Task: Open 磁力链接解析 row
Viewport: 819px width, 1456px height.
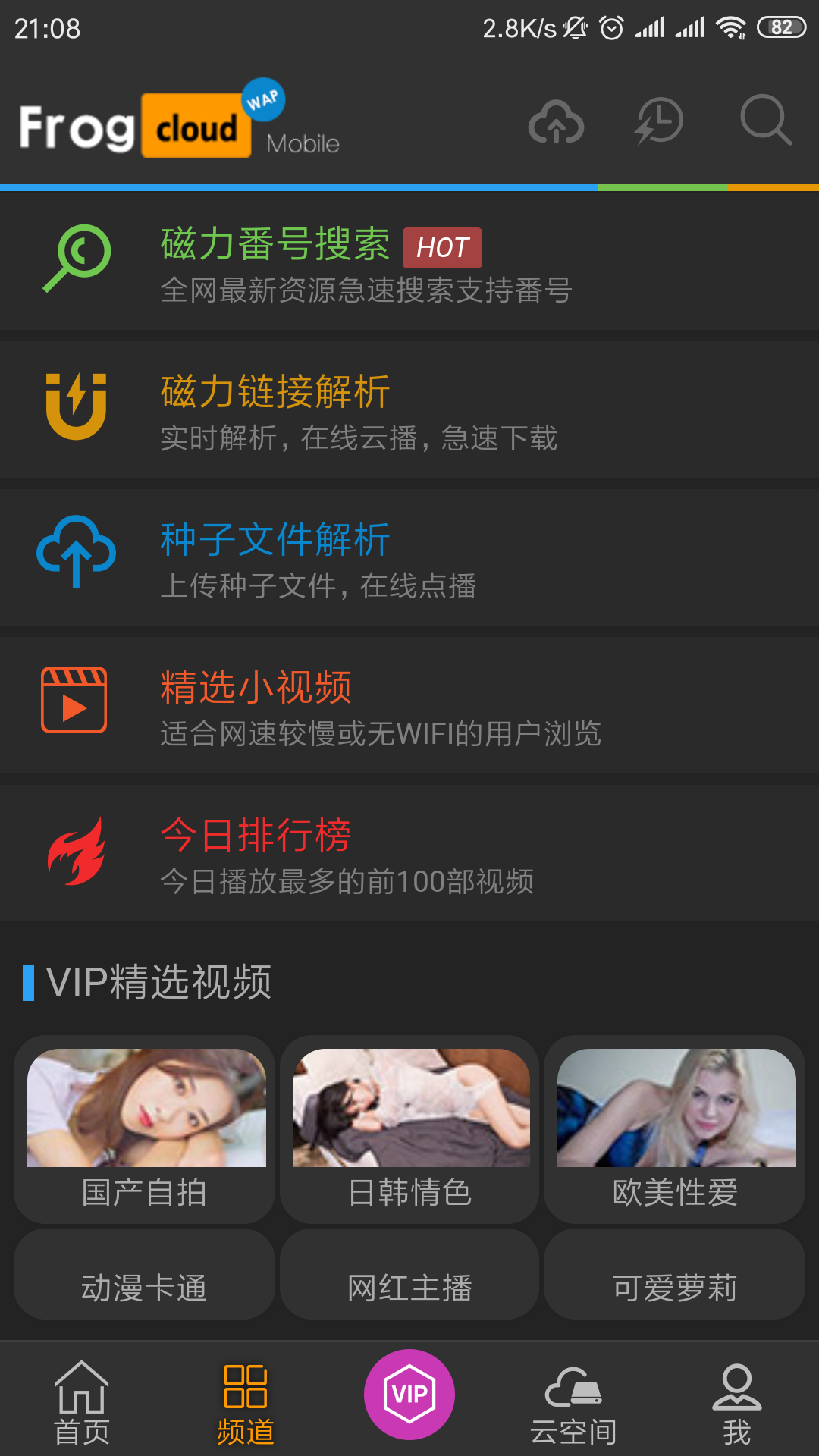Action: [409, 409]
